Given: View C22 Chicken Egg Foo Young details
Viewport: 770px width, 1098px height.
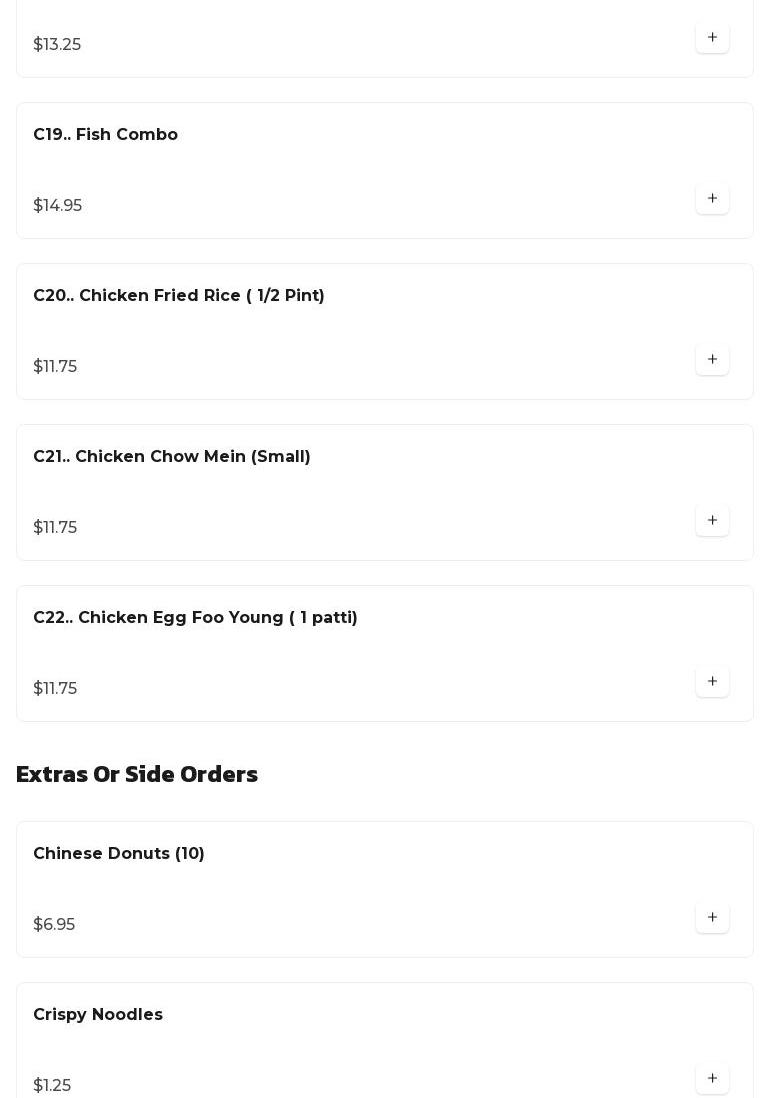Looking at the screenshot, I should point(195,618).
